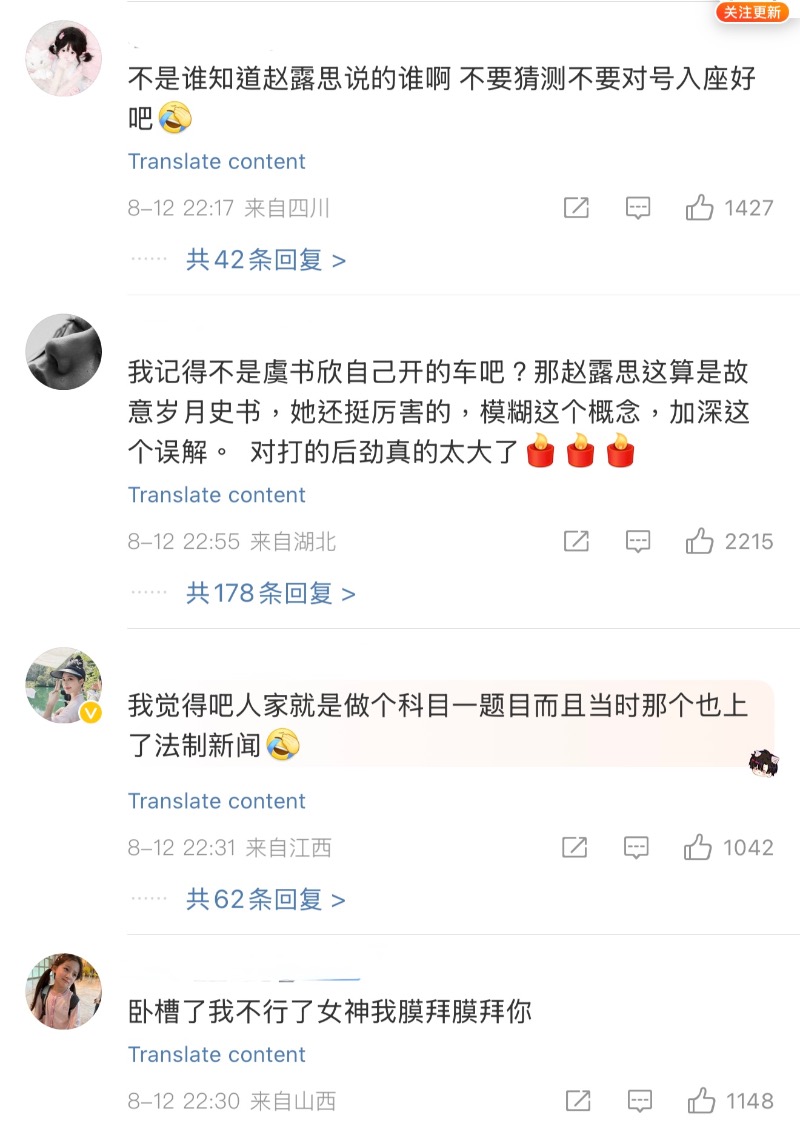Screen dimensions: 800x1132
Task: Repost the comment posted from 四川
Action: (576, 208)
